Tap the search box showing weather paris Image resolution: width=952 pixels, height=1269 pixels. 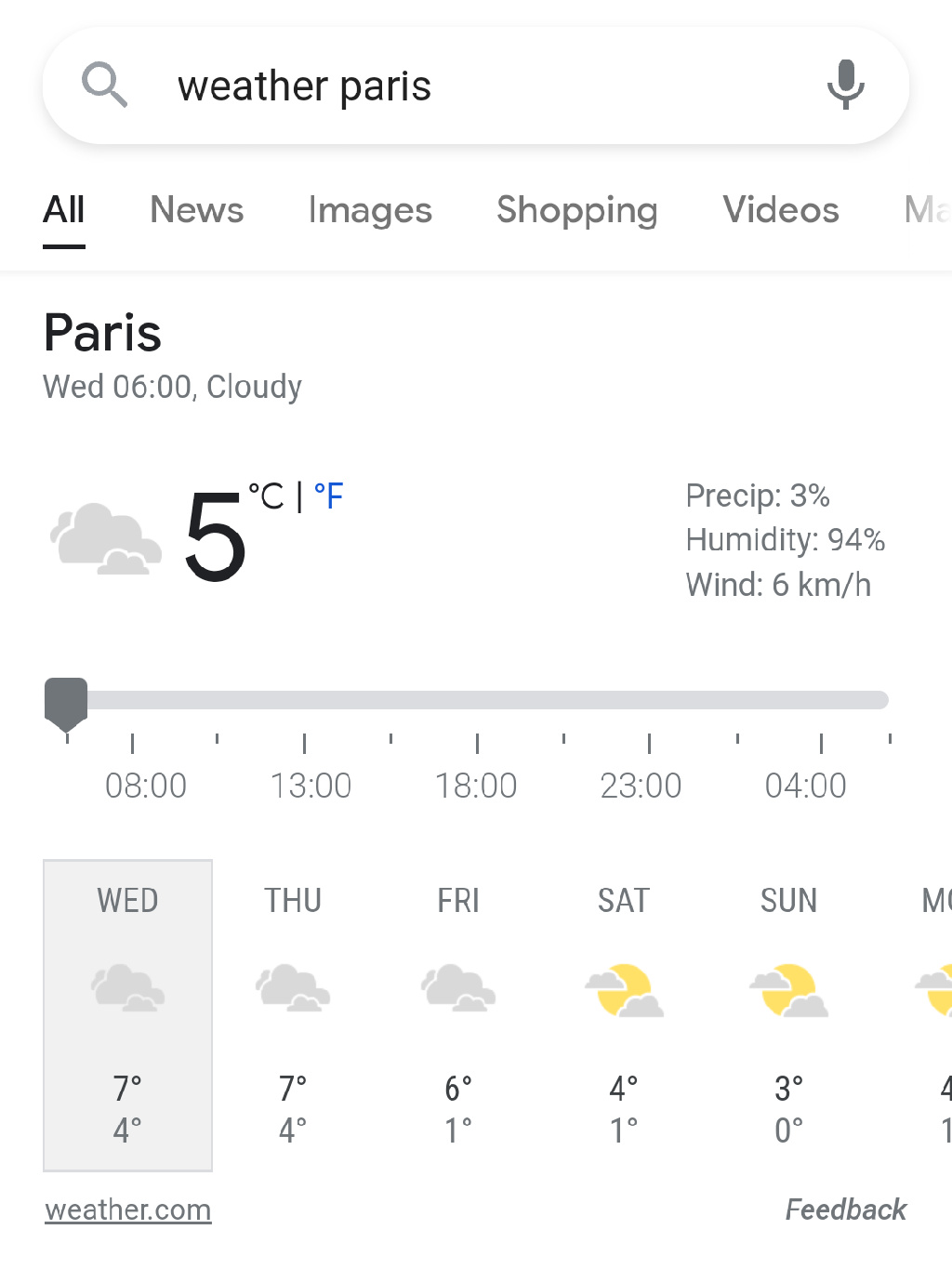coord(465,86)
